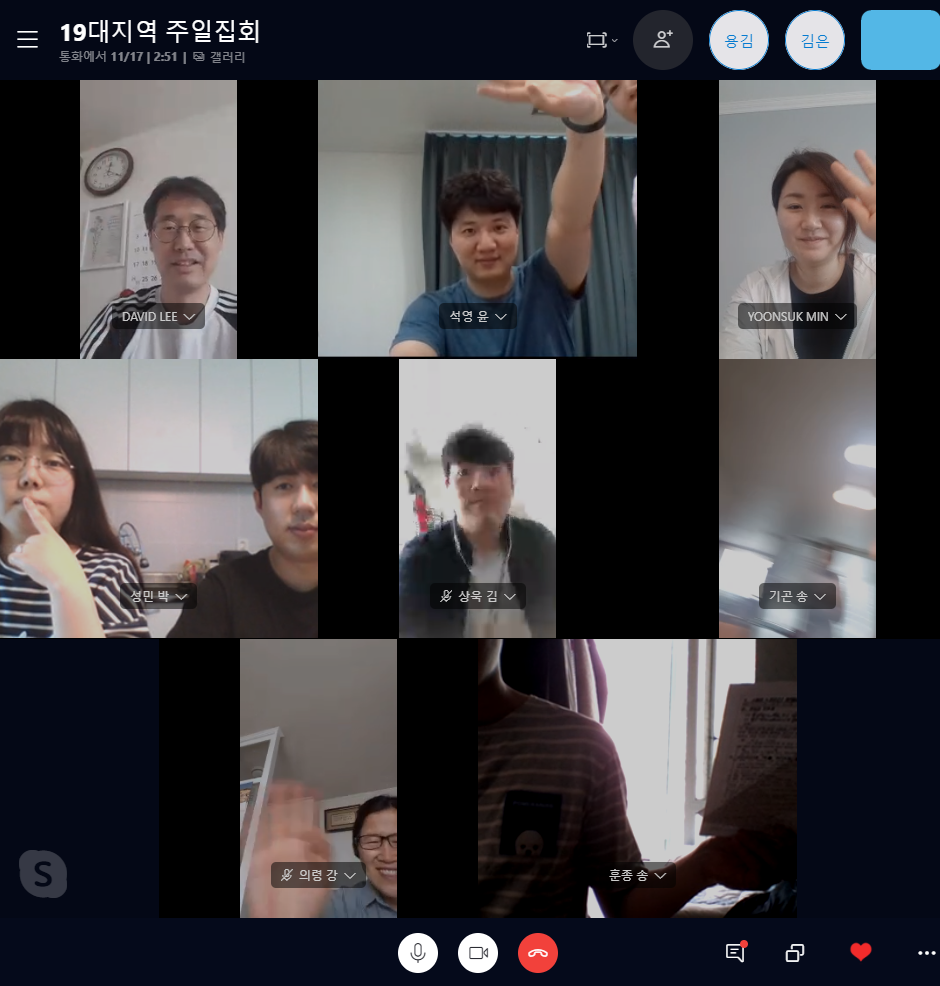Screen dimensions: 940x986
Task: Mute the microphone
Action: tap(418, 953)
